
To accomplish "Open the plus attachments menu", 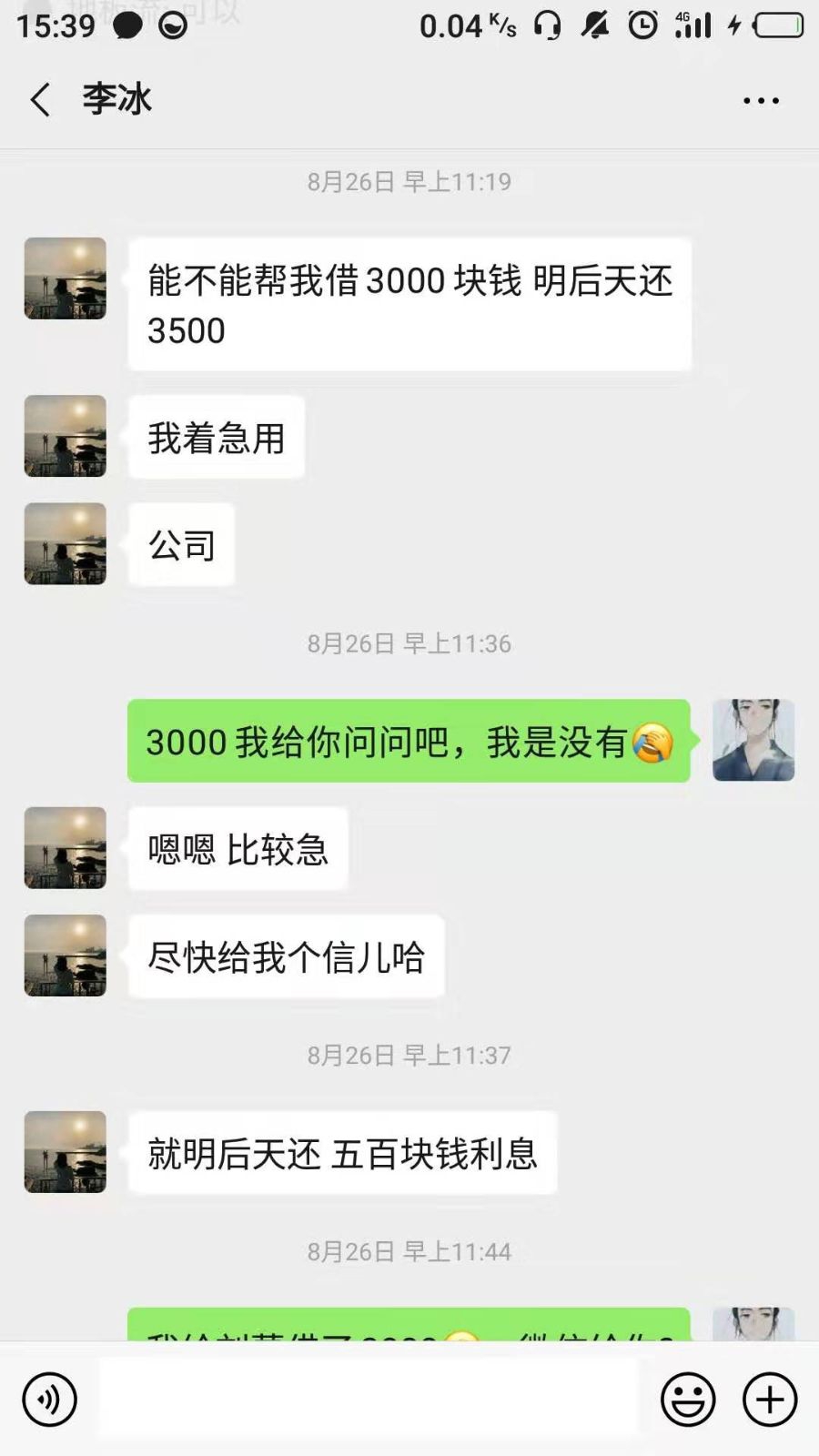I will tap(770, 1400).
